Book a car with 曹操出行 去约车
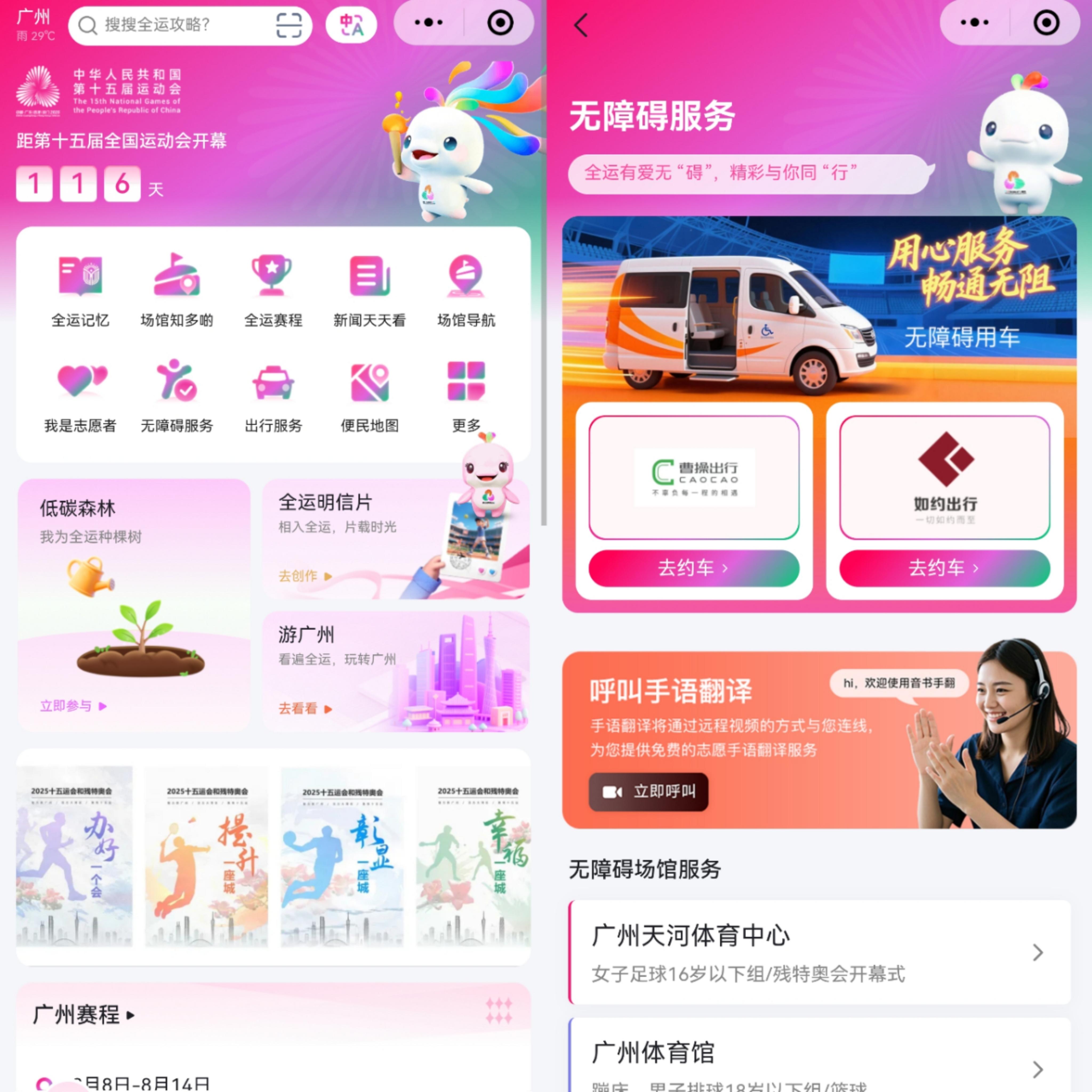 (x=693, y=568)
